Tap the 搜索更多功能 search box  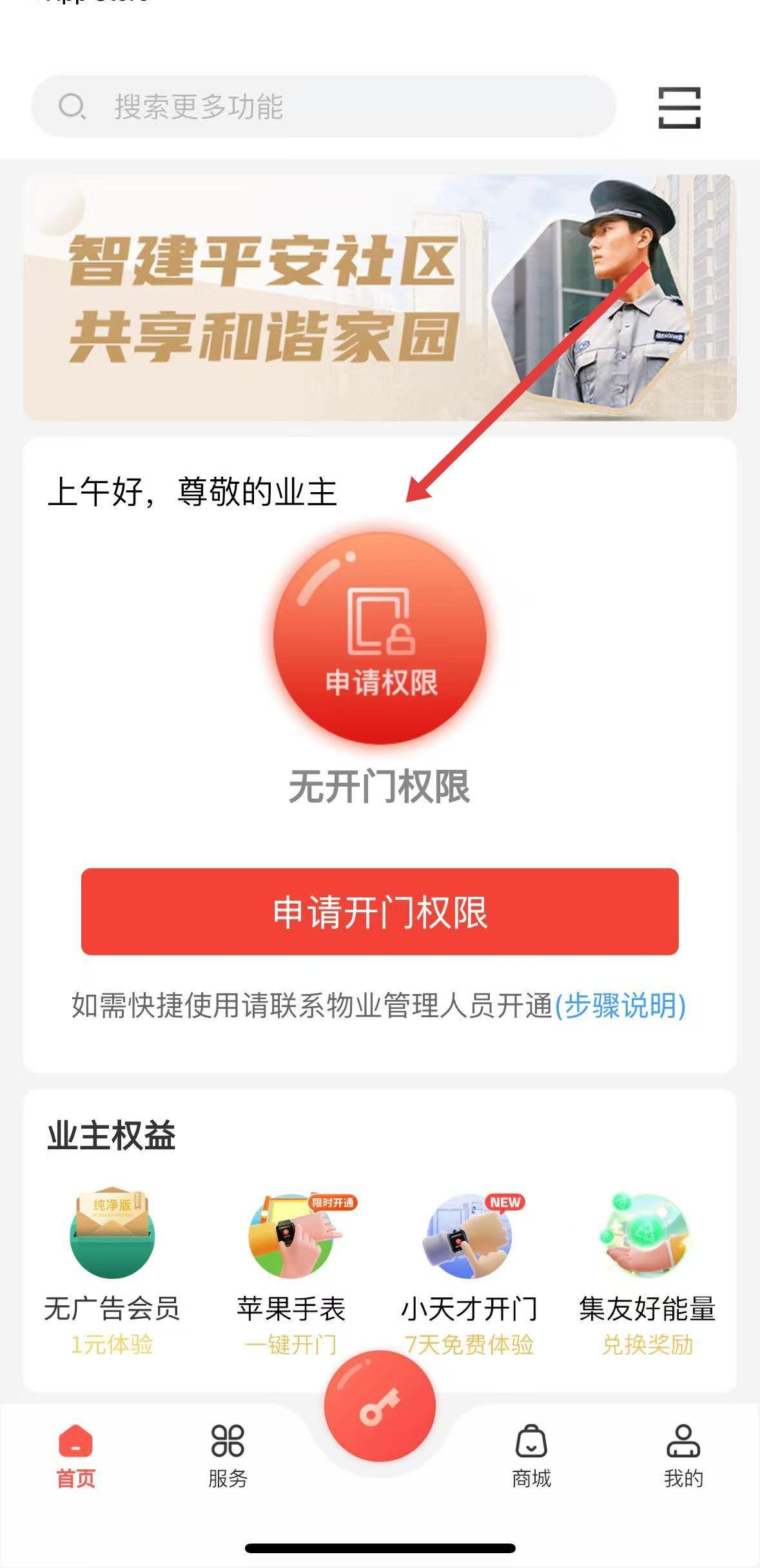(322, 106)
